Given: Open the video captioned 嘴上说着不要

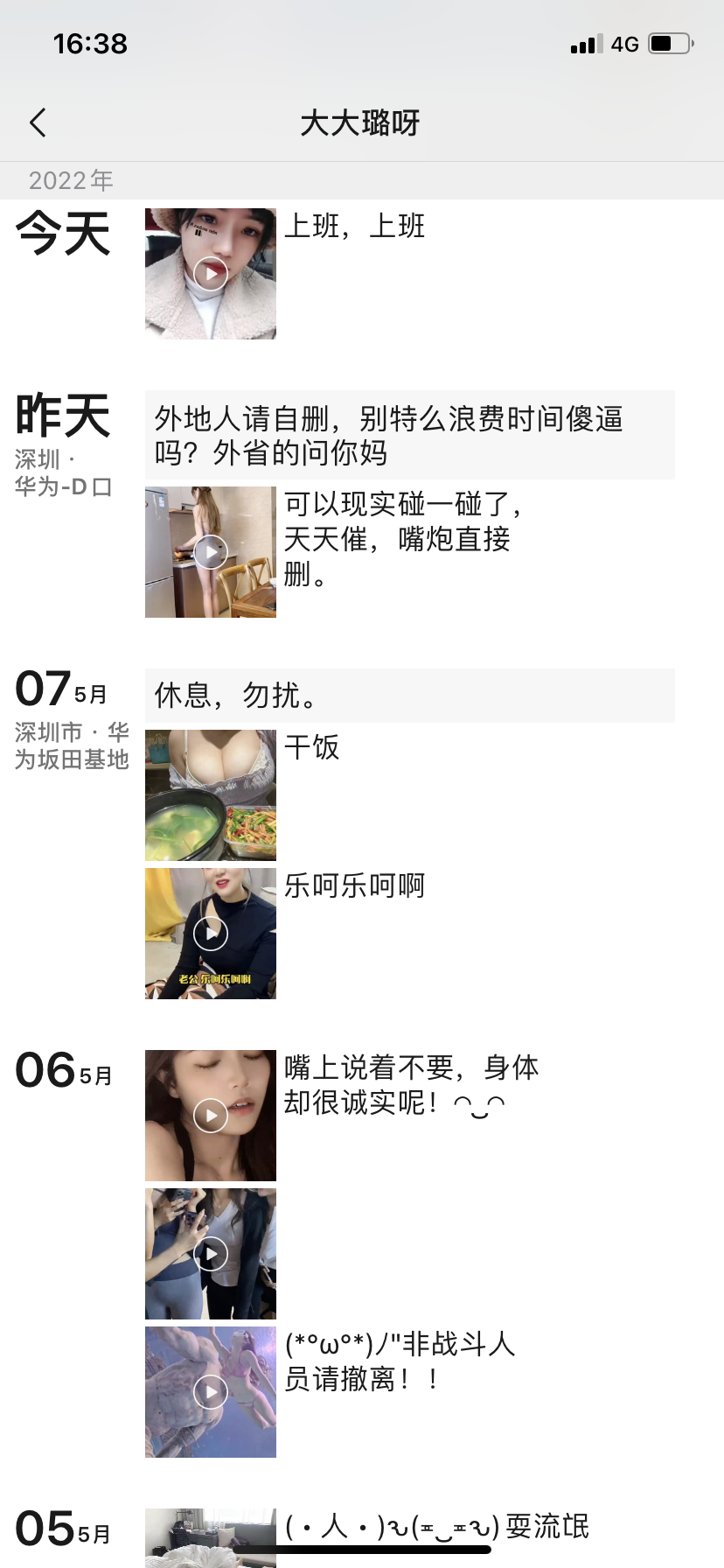Looking at the screenshot, I should coord(211,1116).
